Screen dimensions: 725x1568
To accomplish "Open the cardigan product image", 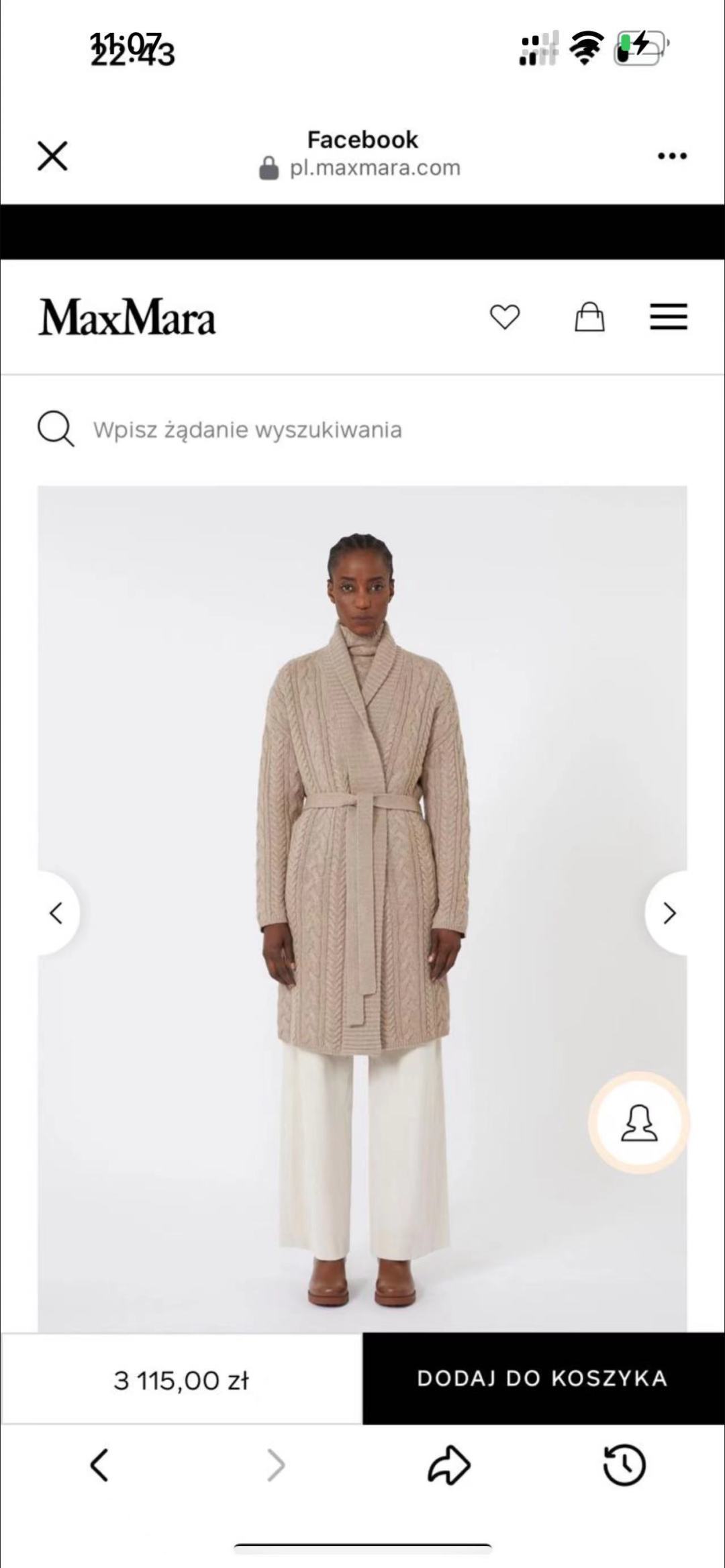I will pos(362,909).
